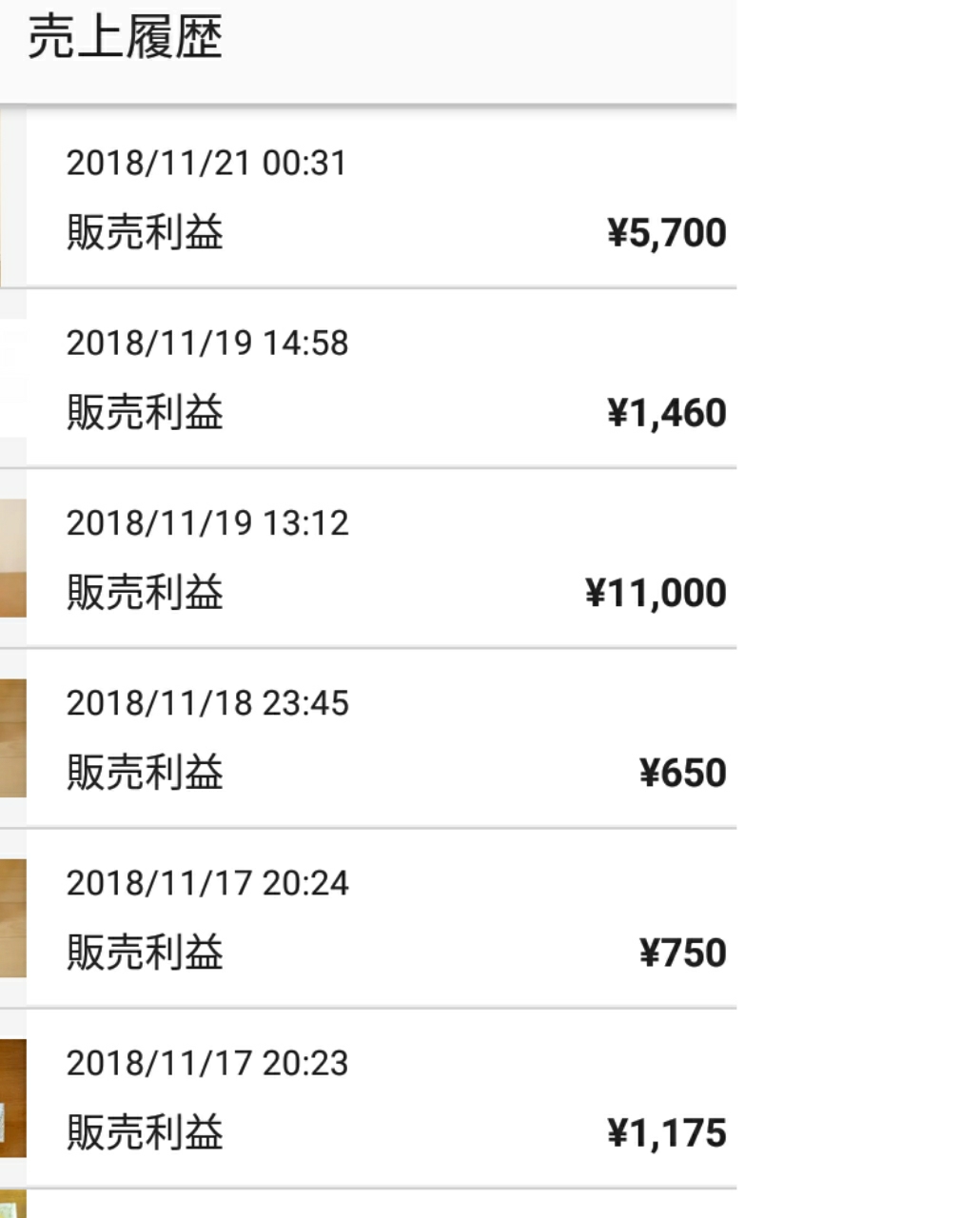Open the 2018/11/21 00:31 sale of ¥5,700
Viewport: 980px width, 1218px height.
click(381, 198)
